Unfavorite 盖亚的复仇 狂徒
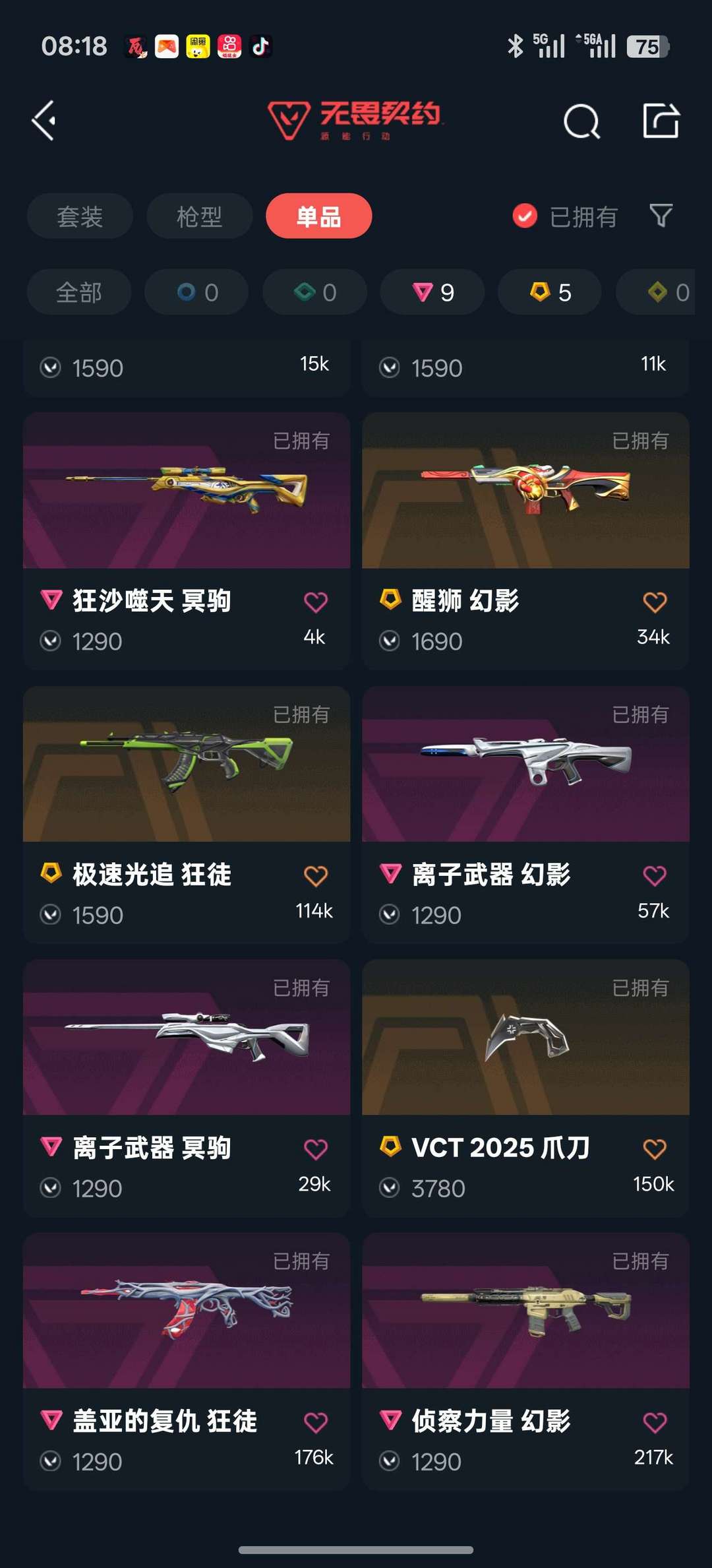 click(x=315, y=1423)
